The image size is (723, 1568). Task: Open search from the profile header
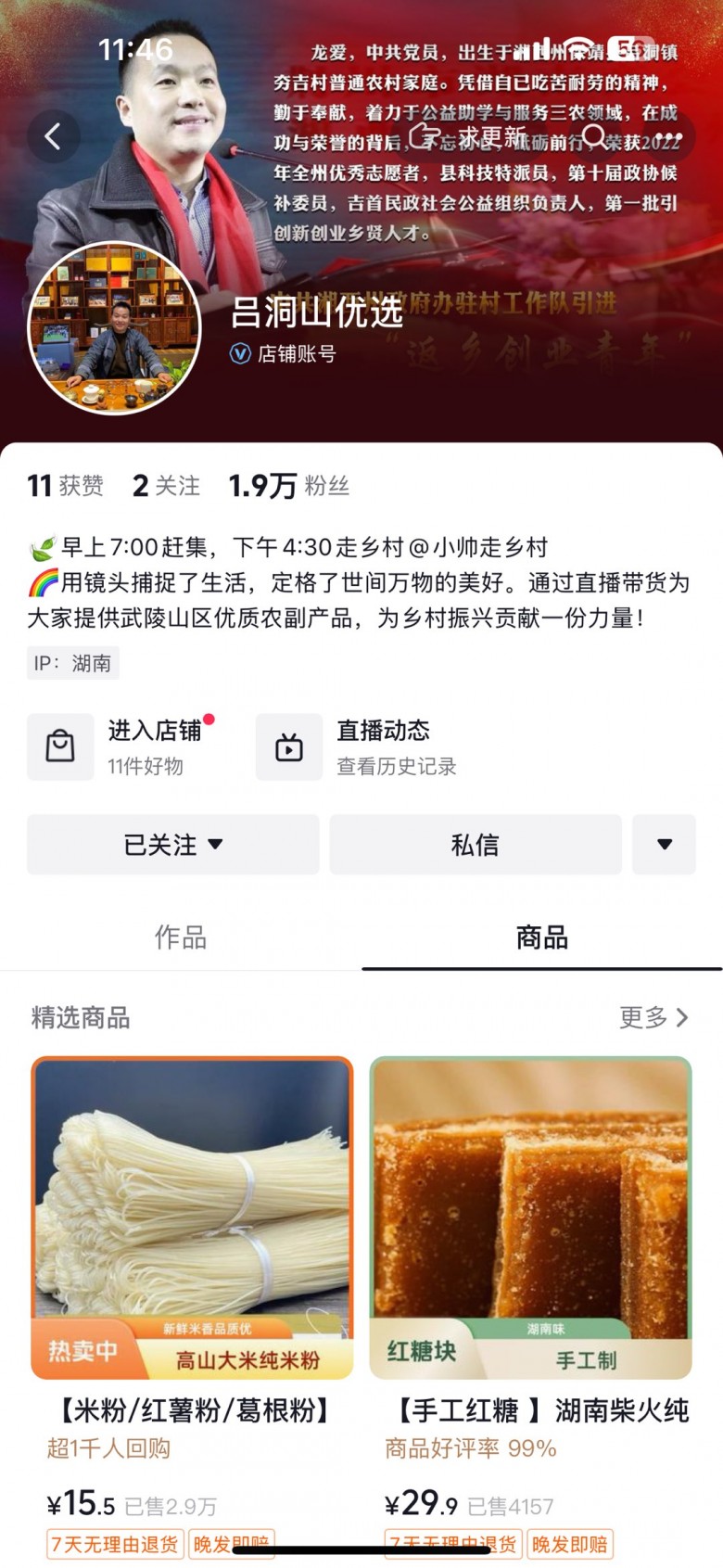(594, 137)
